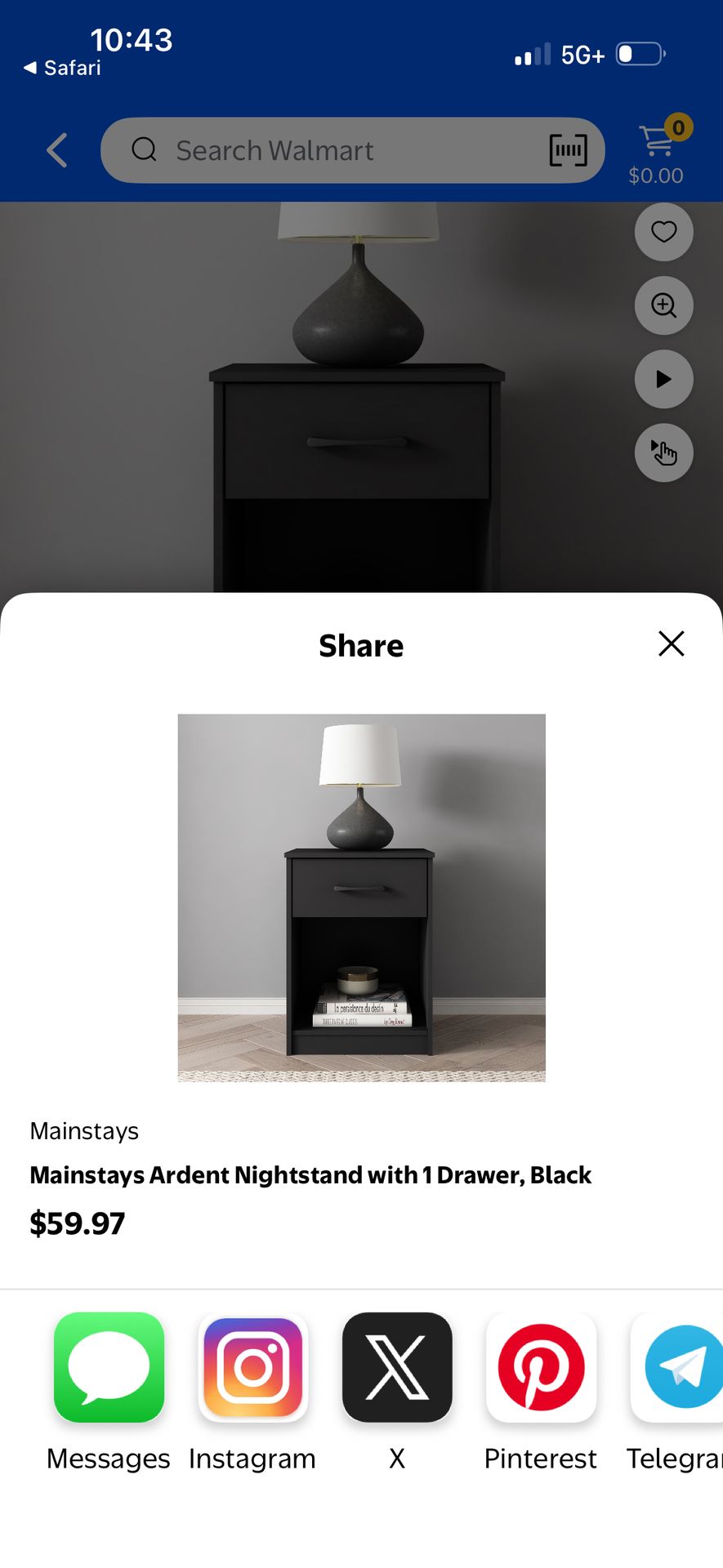The width and height of the screenshot is (723, 1568).
Task: Share the product to Instagram
Action: coord(253,1367)
